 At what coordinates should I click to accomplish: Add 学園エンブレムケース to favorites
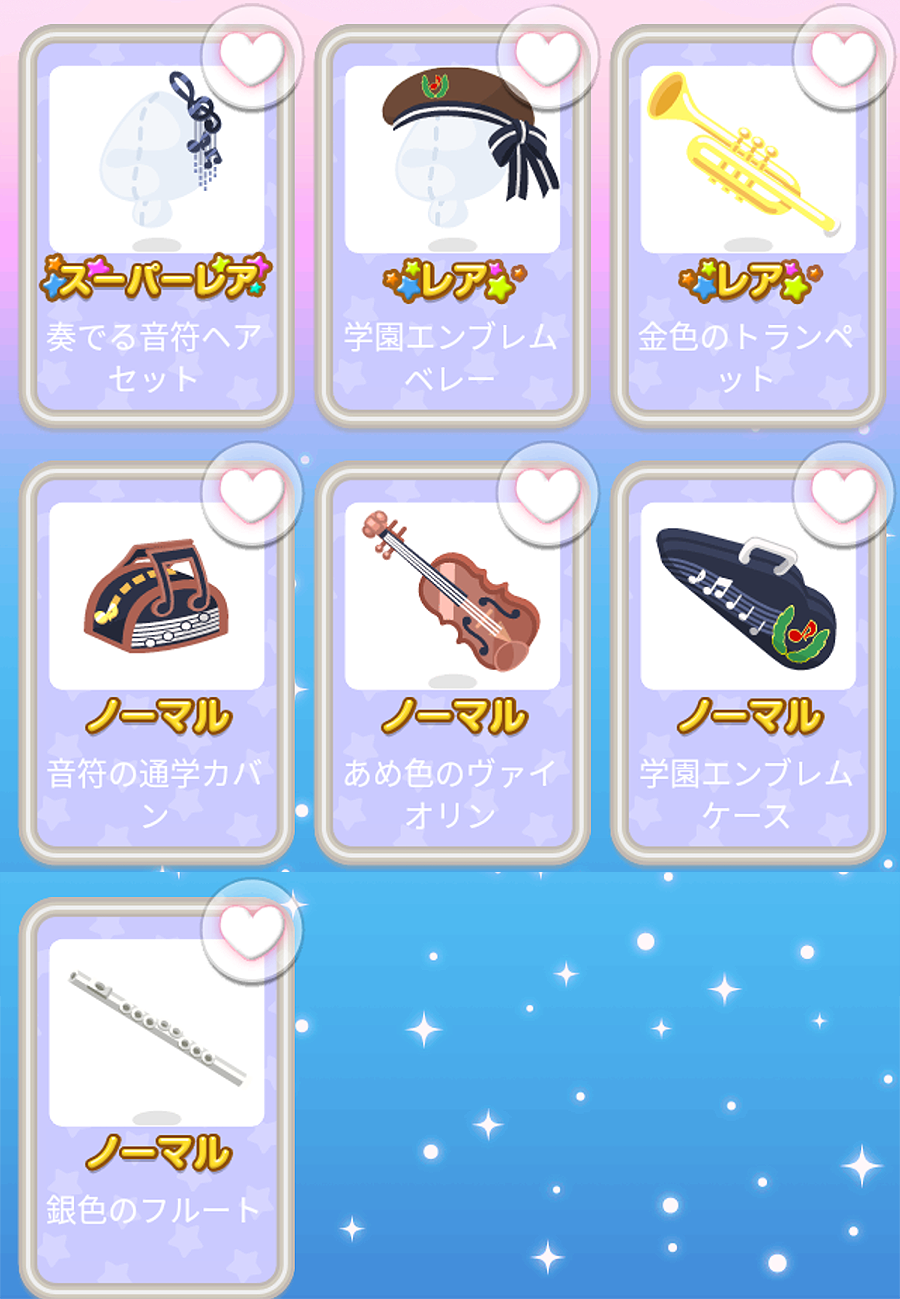842,494
